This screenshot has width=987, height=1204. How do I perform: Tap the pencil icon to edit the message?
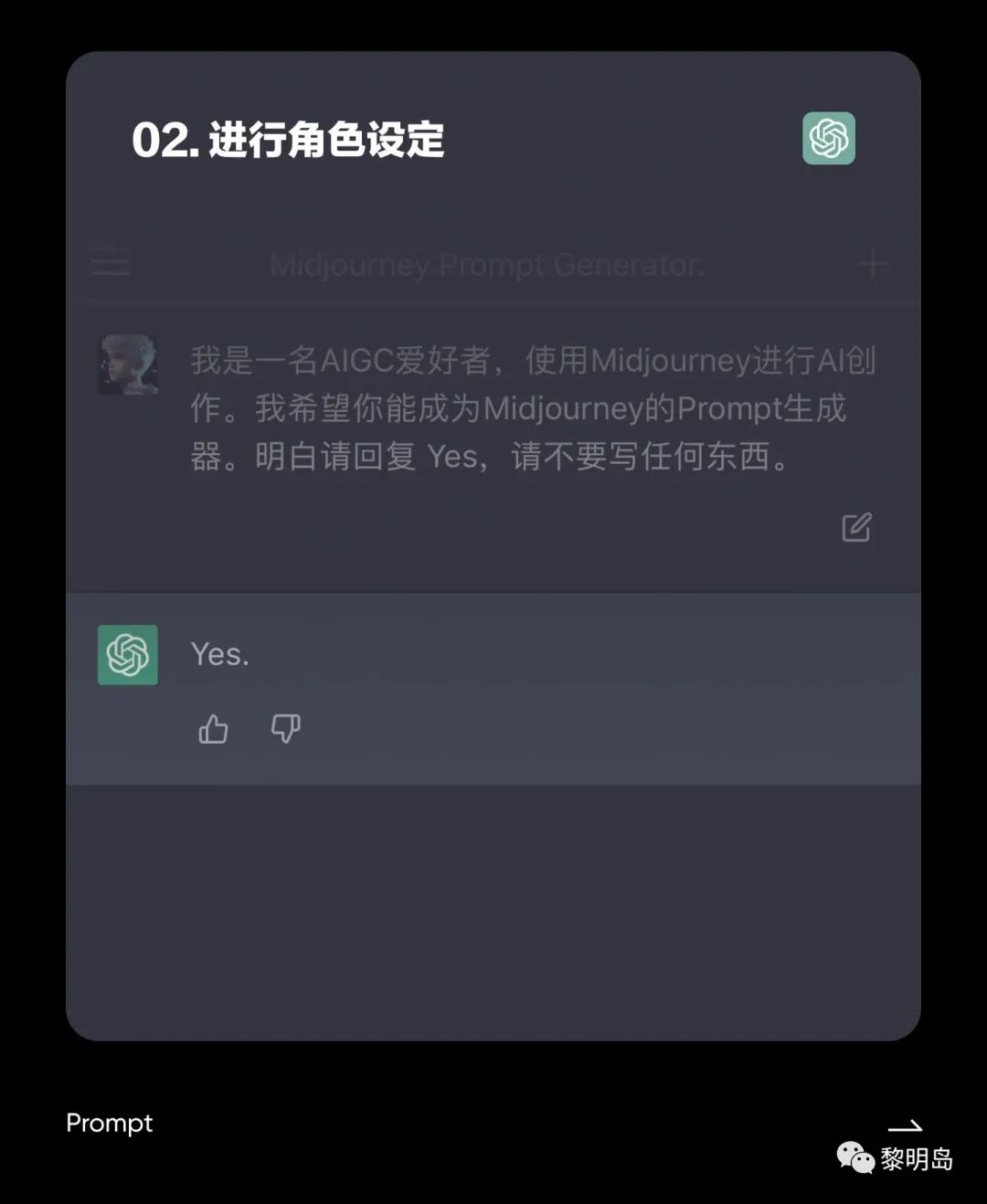point(855,528)
